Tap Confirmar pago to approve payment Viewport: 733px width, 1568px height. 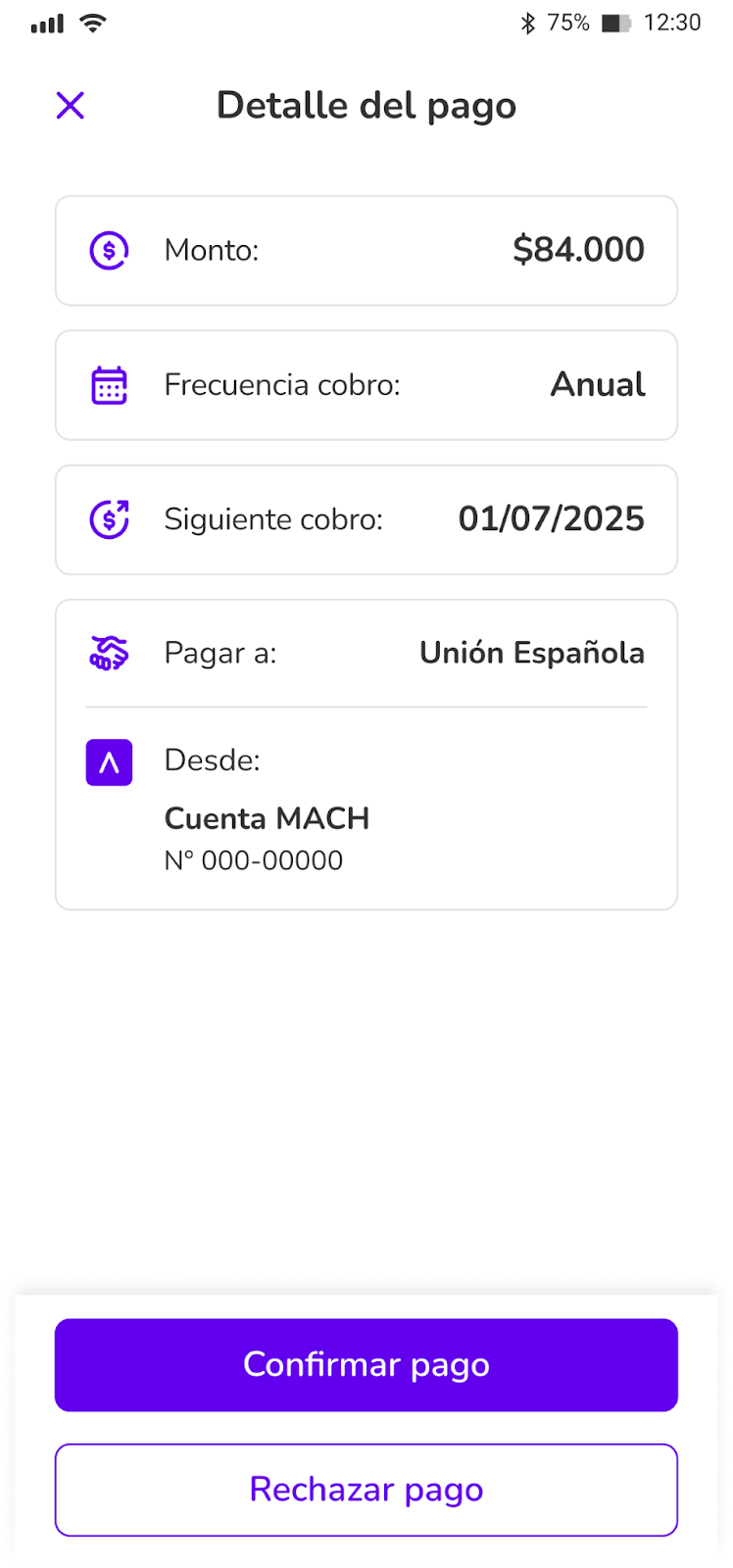click(366, 1364)
